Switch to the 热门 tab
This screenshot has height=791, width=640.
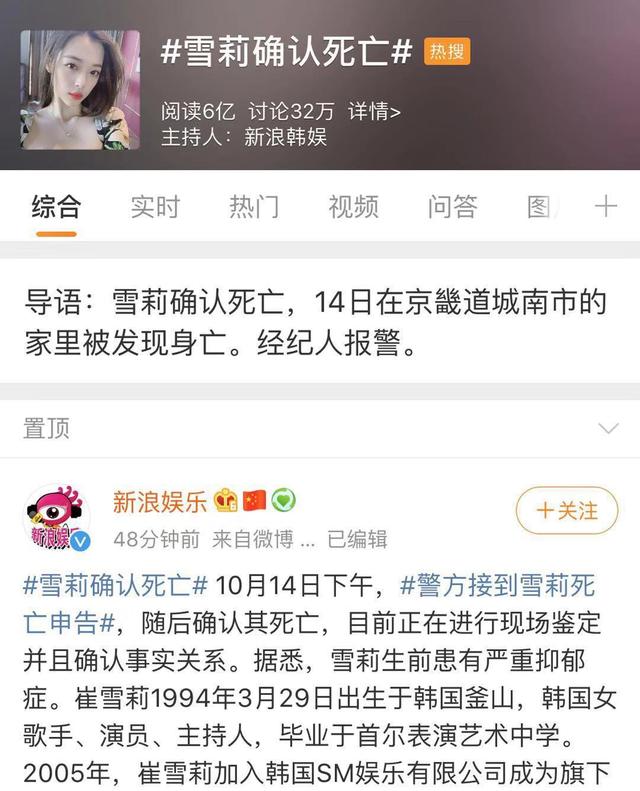point(254,207)
